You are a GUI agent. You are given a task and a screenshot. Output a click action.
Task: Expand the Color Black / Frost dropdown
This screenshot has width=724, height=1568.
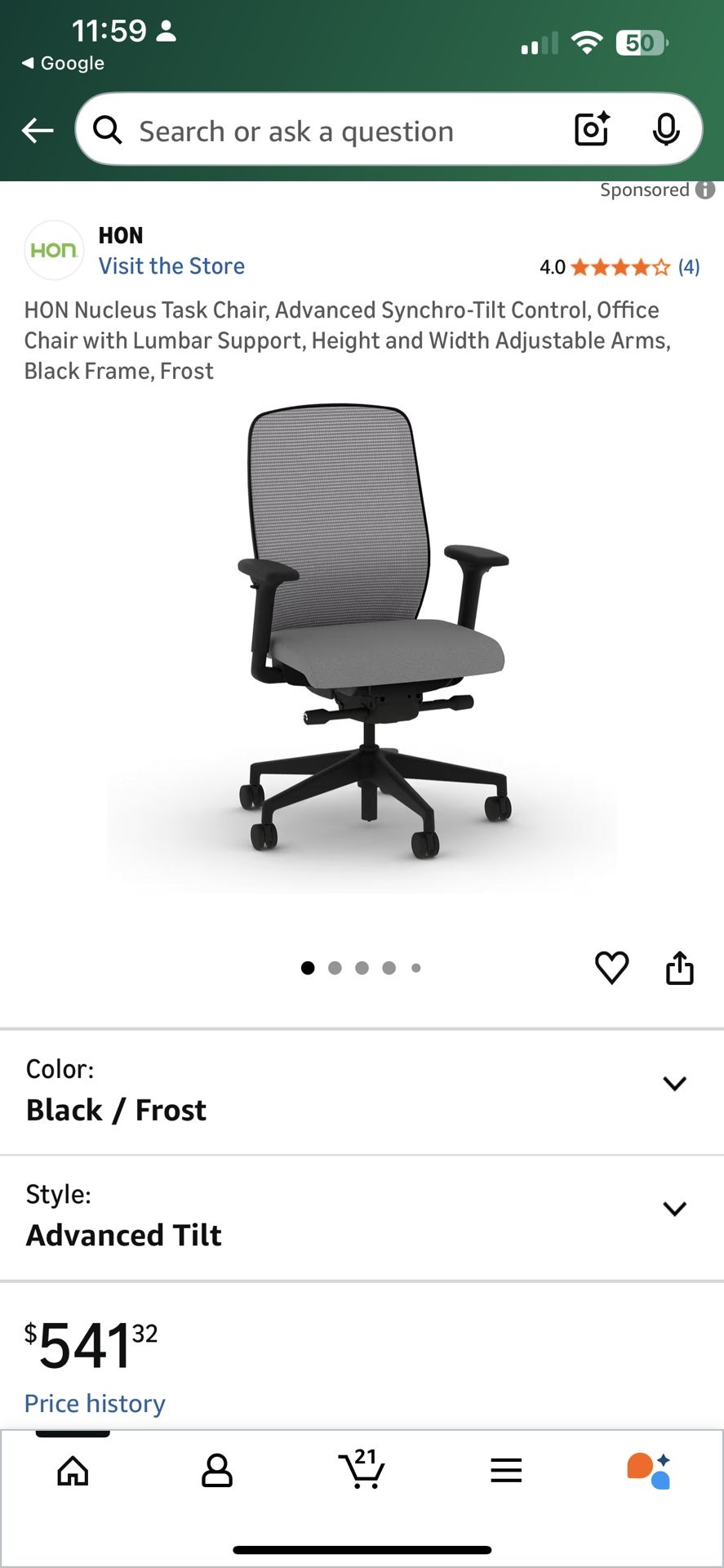point(675,1084)
